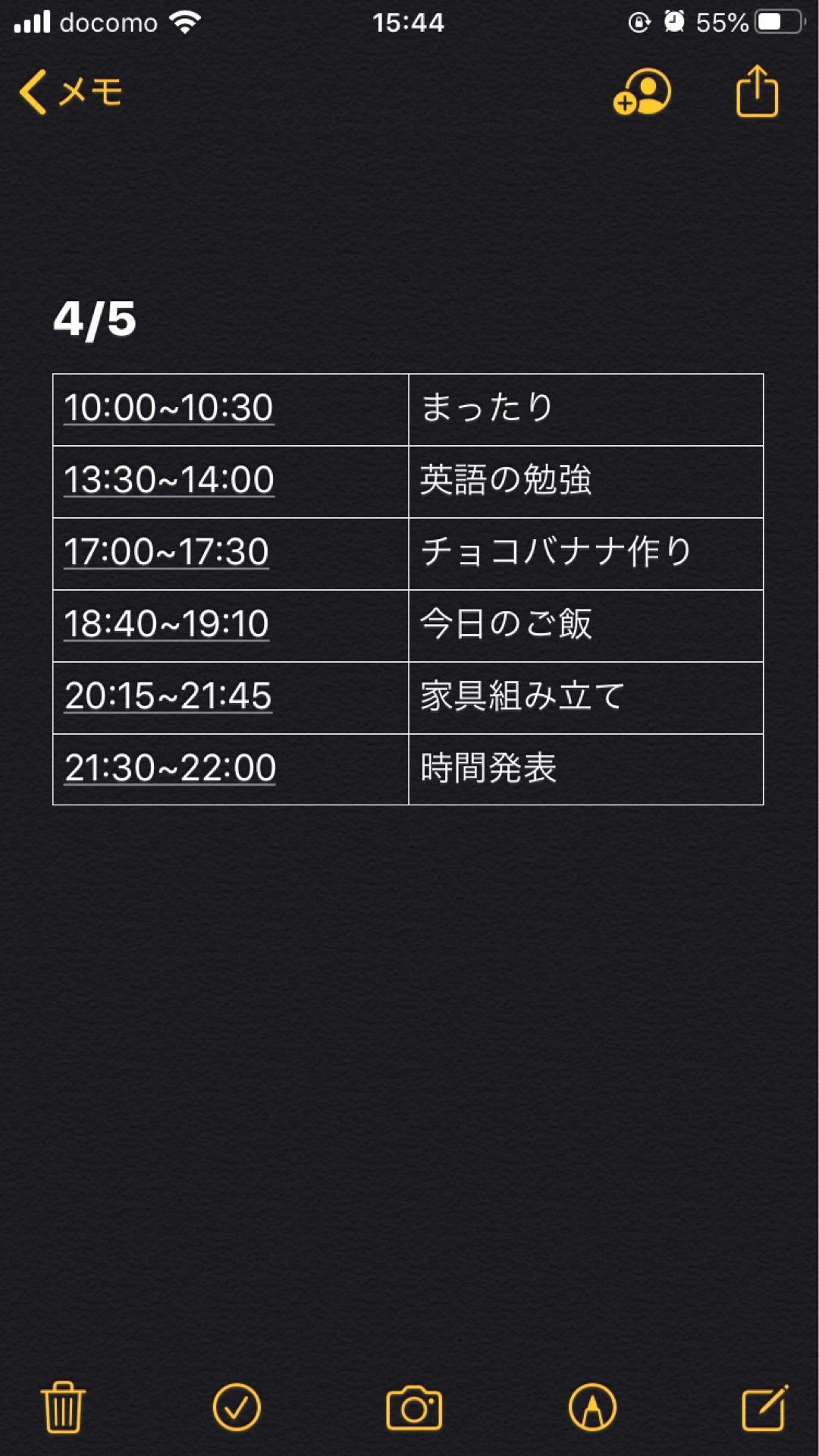Viewport: 819px width, 1456px height.
Task: Compose a new note
Action: click(764, 1407)
